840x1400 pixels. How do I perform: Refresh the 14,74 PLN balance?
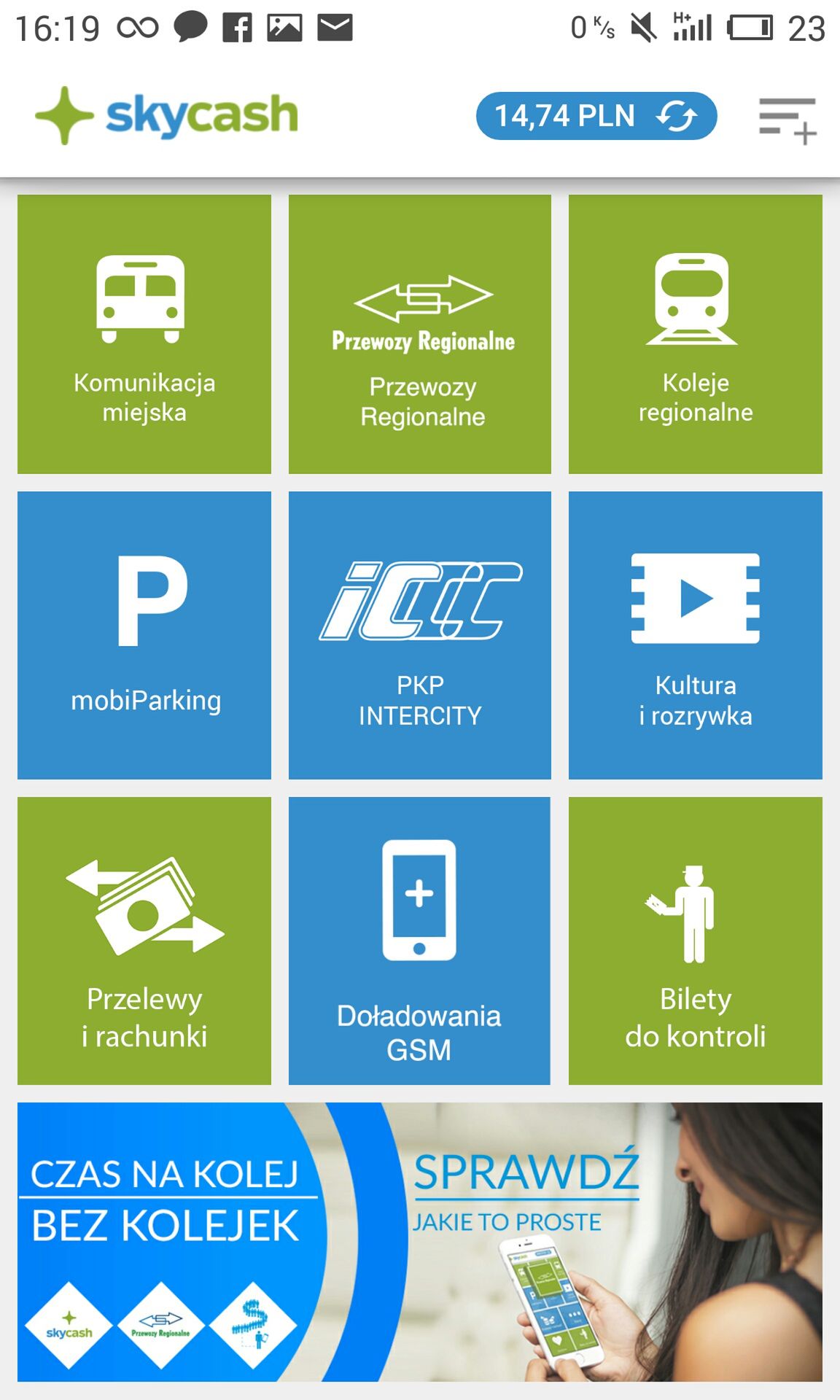[677, 116]
